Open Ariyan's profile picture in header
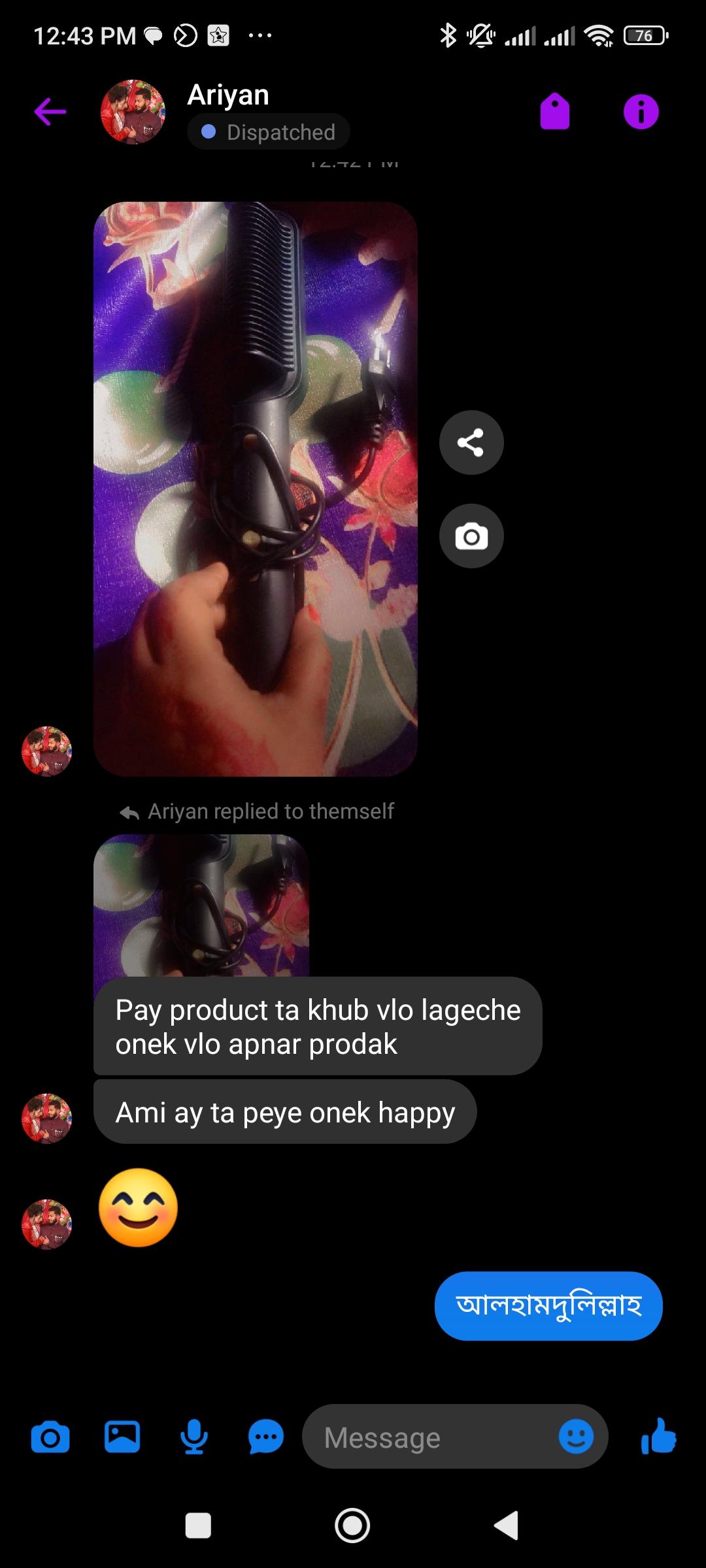Screen dimensions: 706x1568 point(133,112)
